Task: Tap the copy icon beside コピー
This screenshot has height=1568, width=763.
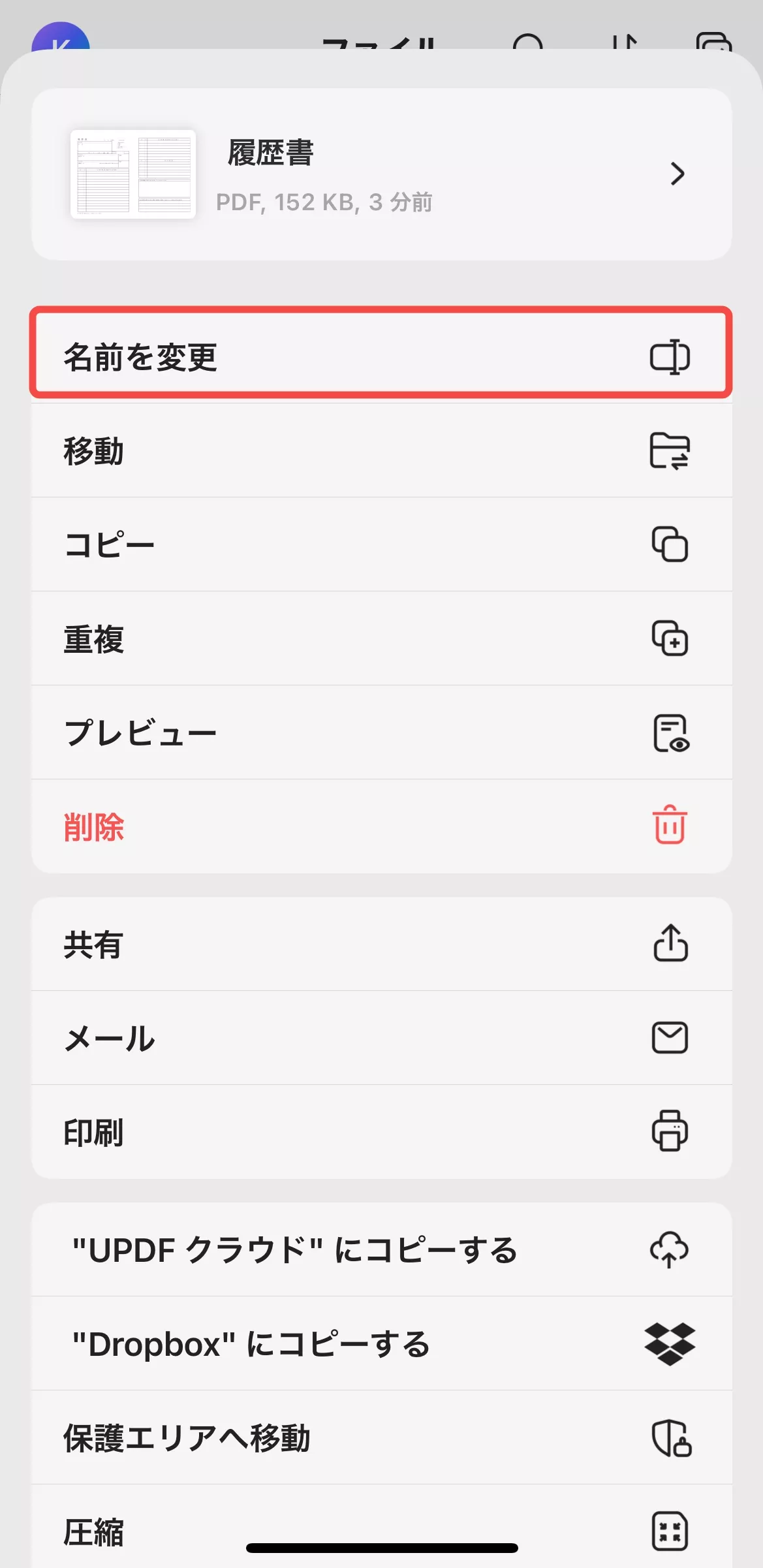Action: click(x=669, y=545)
